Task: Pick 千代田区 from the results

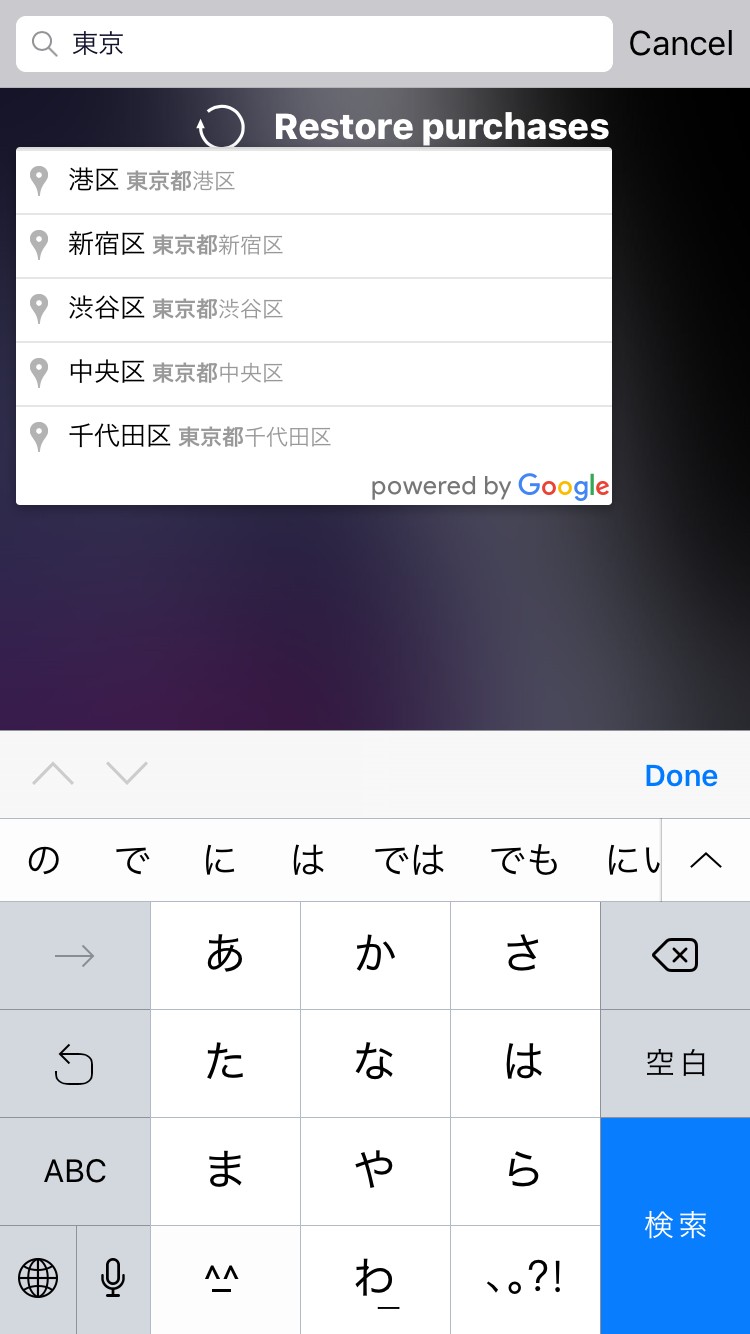Action: (x=314, y=437)
